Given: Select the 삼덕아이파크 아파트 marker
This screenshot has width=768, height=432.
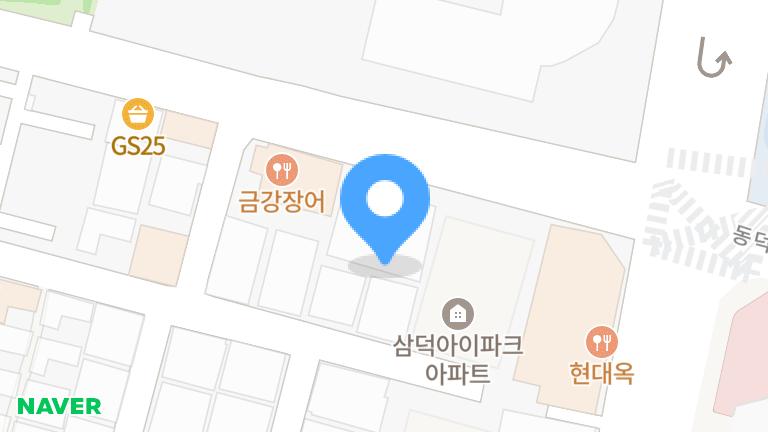Looking at the screenshot, I should (x=457, y=313).
